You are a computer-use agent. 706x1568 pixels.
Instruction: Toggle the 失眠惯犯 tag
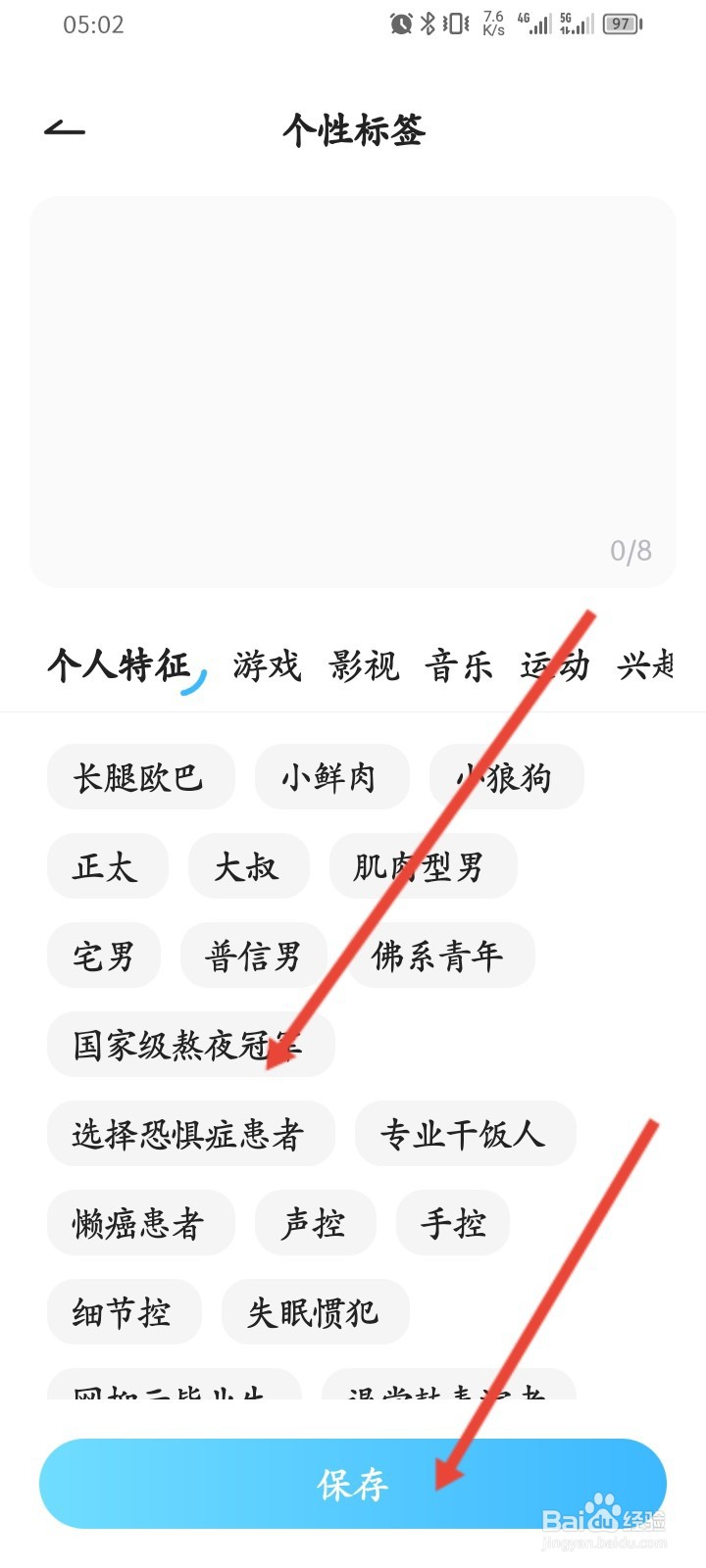[316, 1312]
